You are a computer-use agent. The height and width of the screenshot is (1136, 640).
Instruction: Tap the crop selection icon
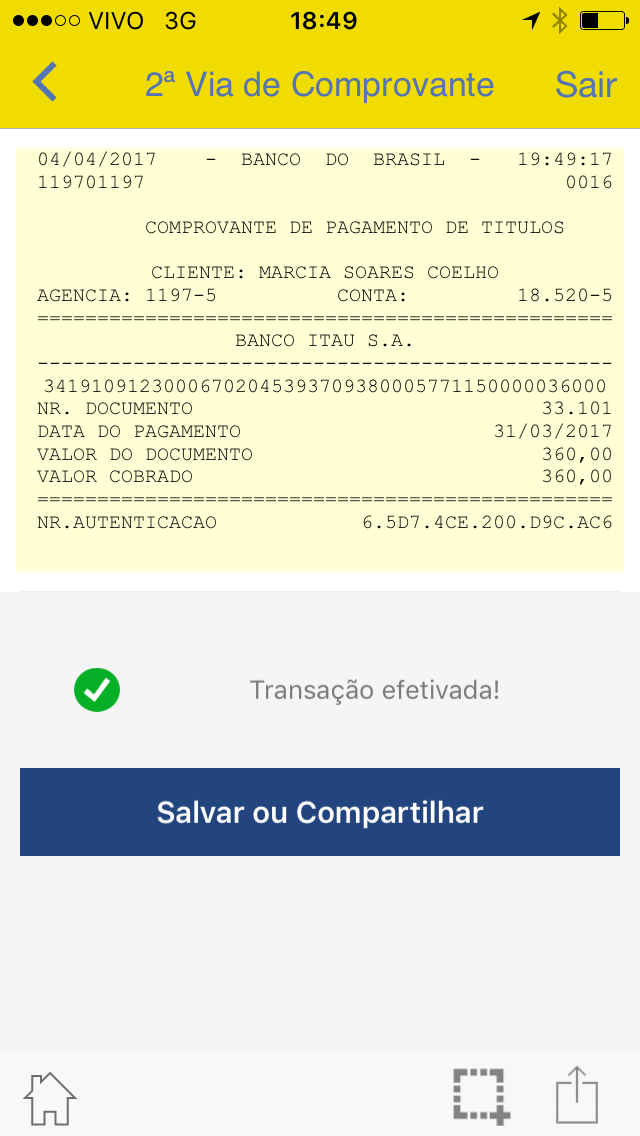pos(481,1096)
